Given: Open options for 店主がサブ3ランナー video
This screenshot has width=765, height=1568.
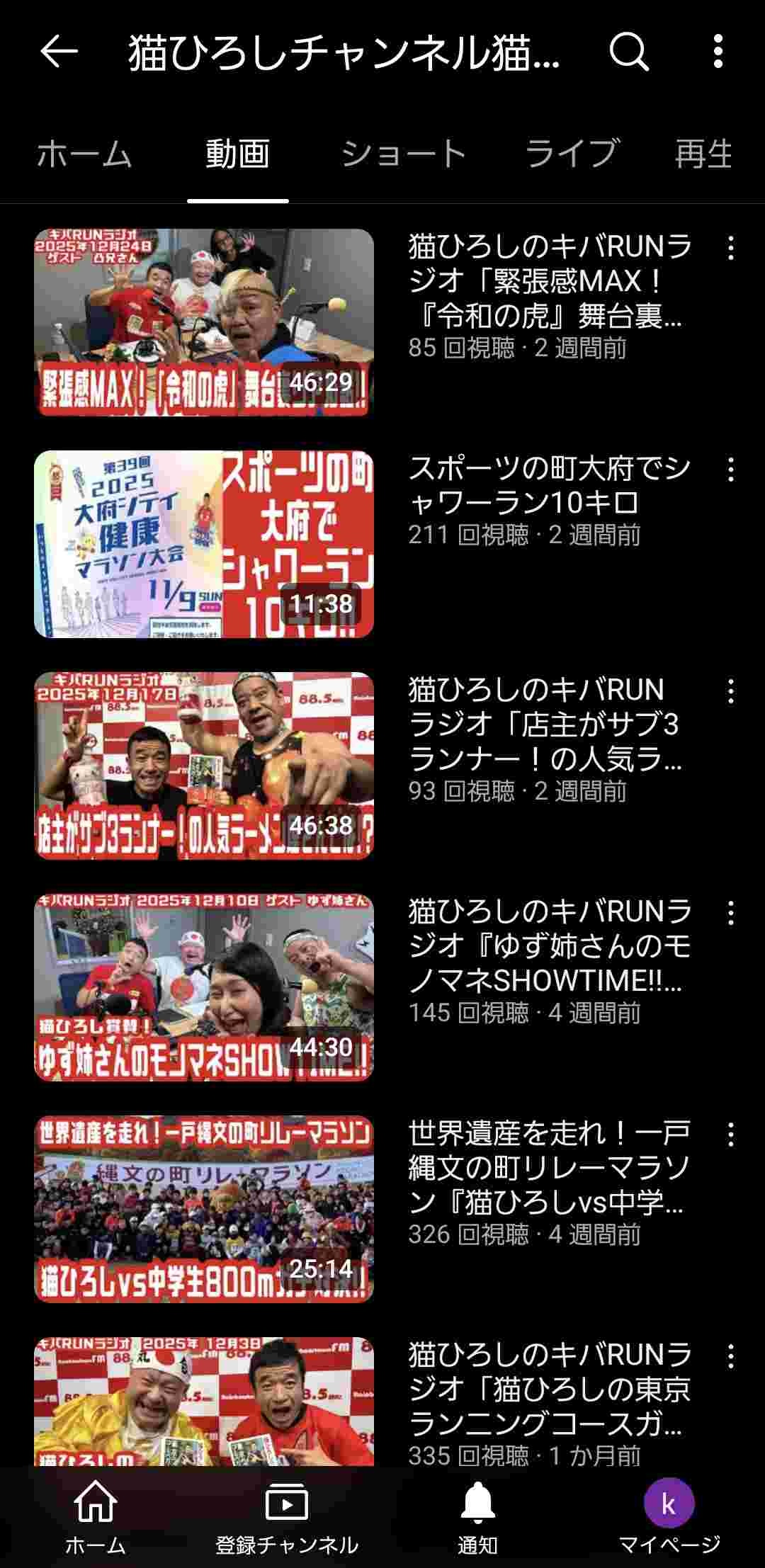Looking at the screenshot, I should coord(730,691).
